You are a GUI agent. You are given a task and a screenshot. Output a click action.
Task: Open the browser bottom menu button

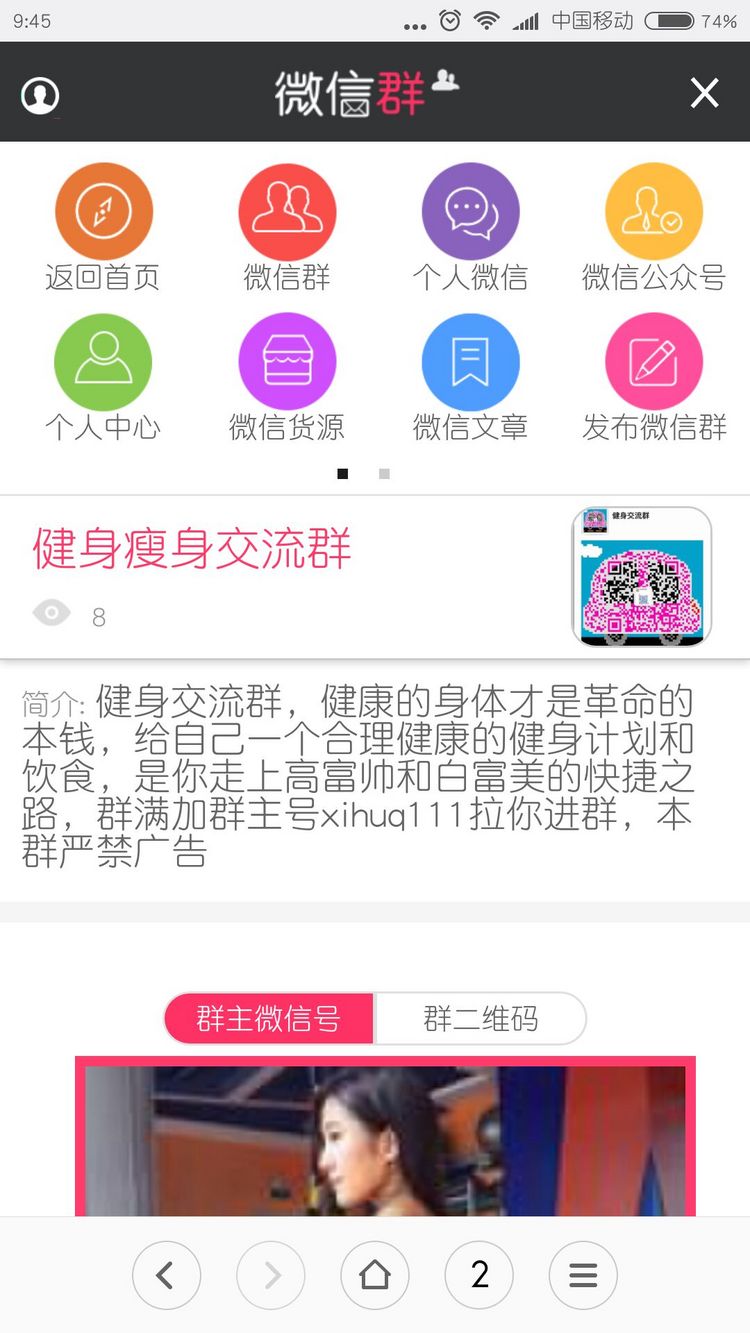click(583, 1275)
